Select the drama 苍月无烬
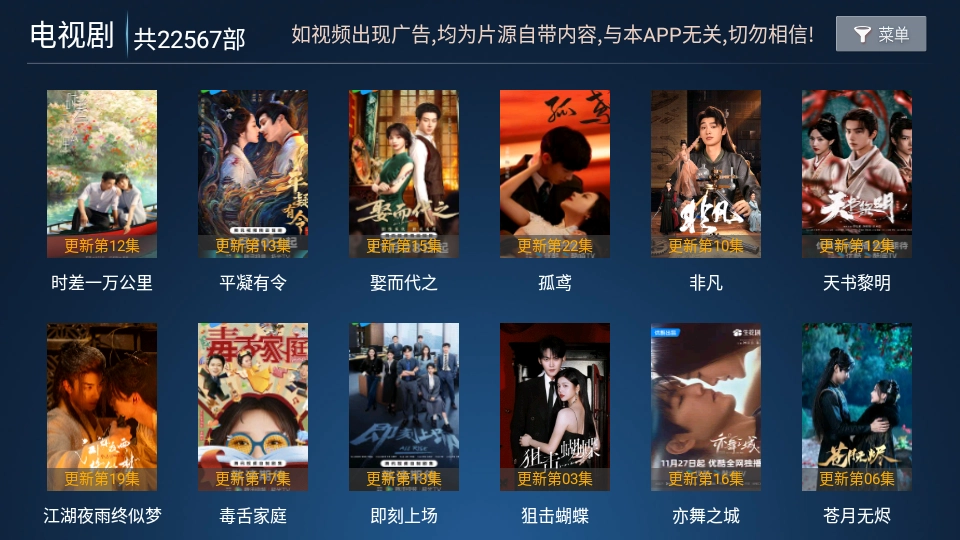Viewport: 960px width, 540px height. click(857, 407)
